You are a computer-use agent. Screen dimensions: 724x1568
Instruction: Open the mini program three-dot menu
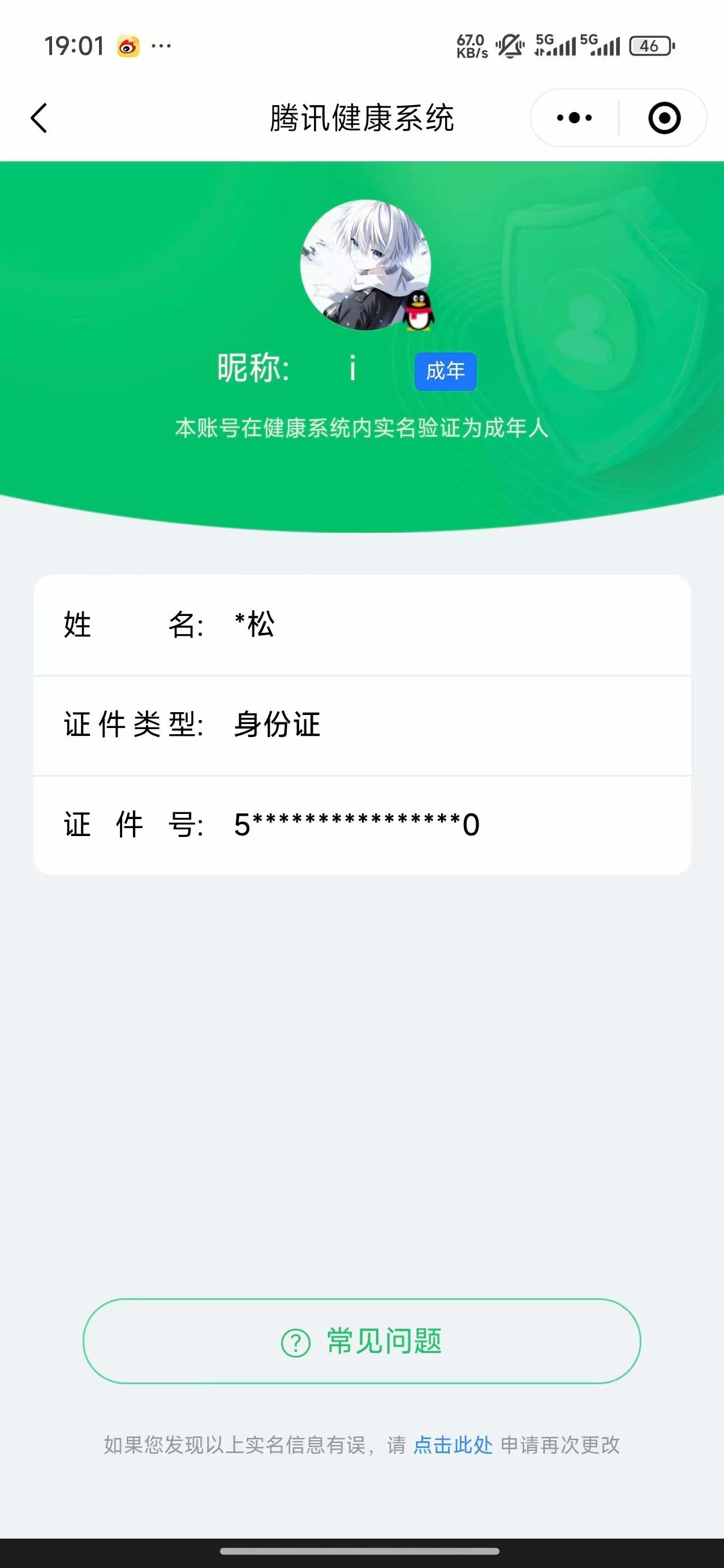(x=574, y=118)
